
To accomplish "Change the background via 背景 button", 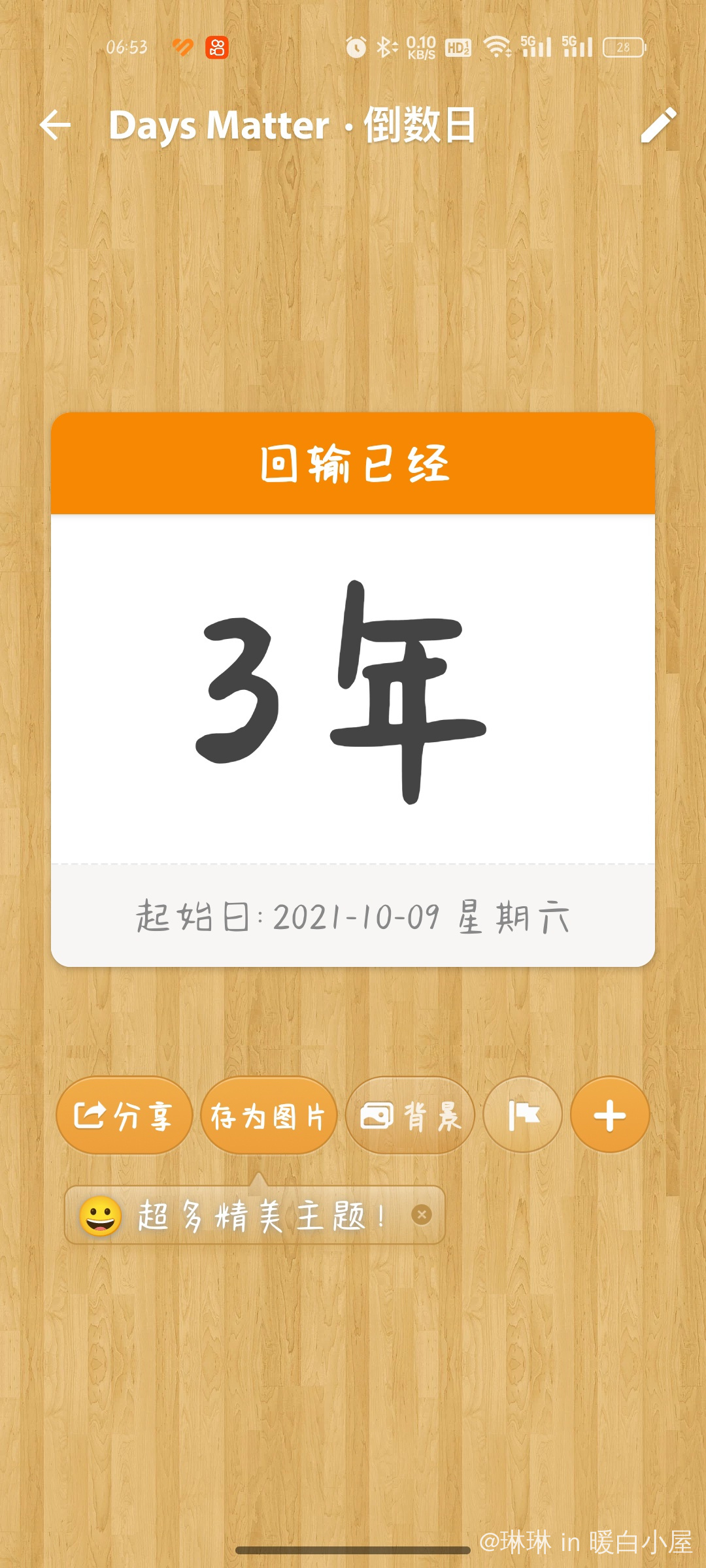I will (411, 1115).
